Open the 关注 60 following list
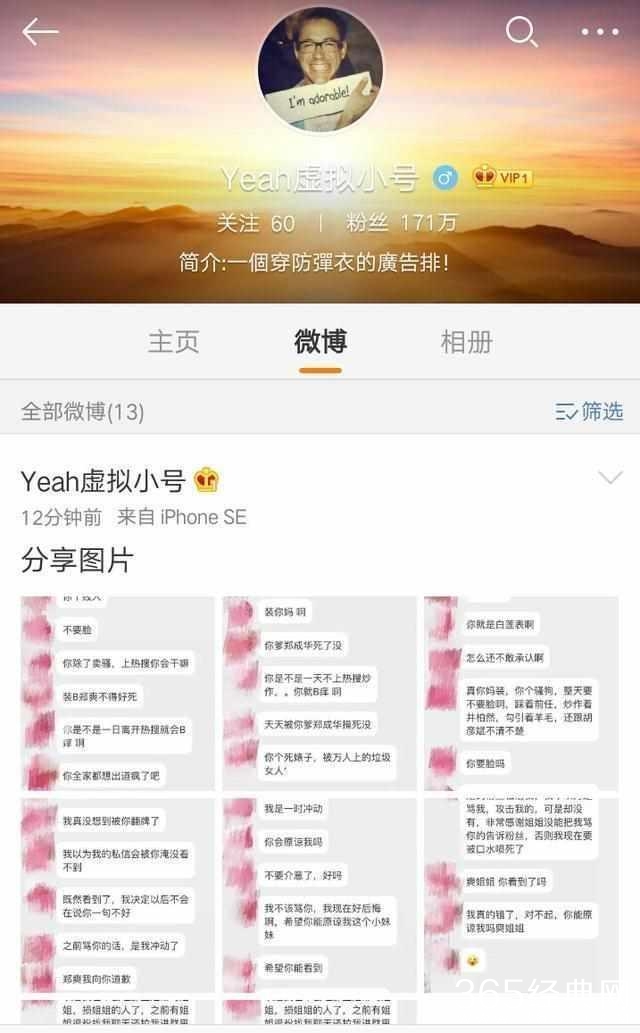The height and width of the screenshot is (1033, 640). coord(256,222)
